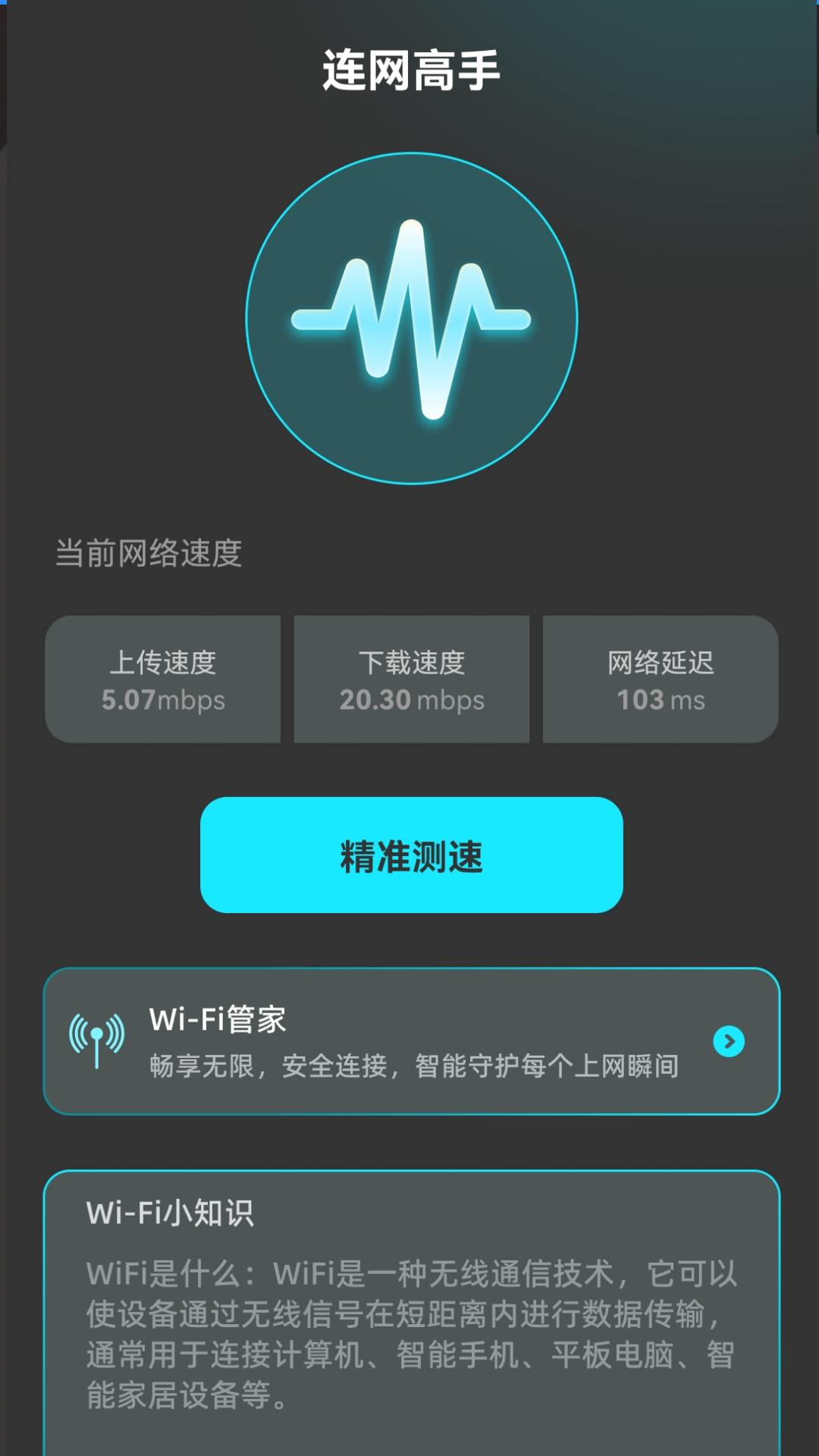819x1456 pixels.
Task: Open the 上传速度 stat card
Action: [x=164, y=679]
